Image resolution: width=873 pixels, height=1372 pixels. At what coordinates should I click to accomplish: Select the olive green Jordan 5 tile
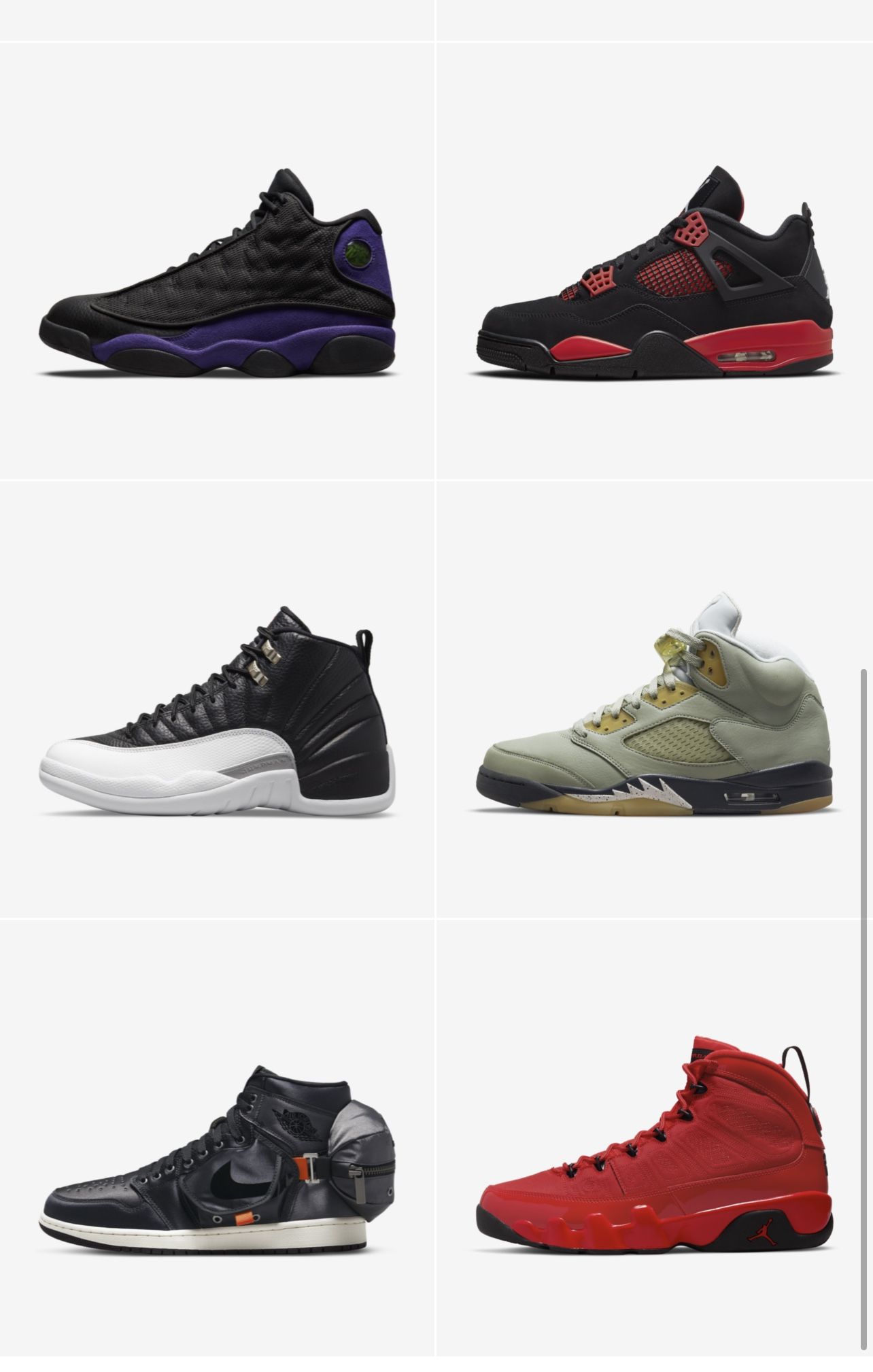click(x=655, y=699)
